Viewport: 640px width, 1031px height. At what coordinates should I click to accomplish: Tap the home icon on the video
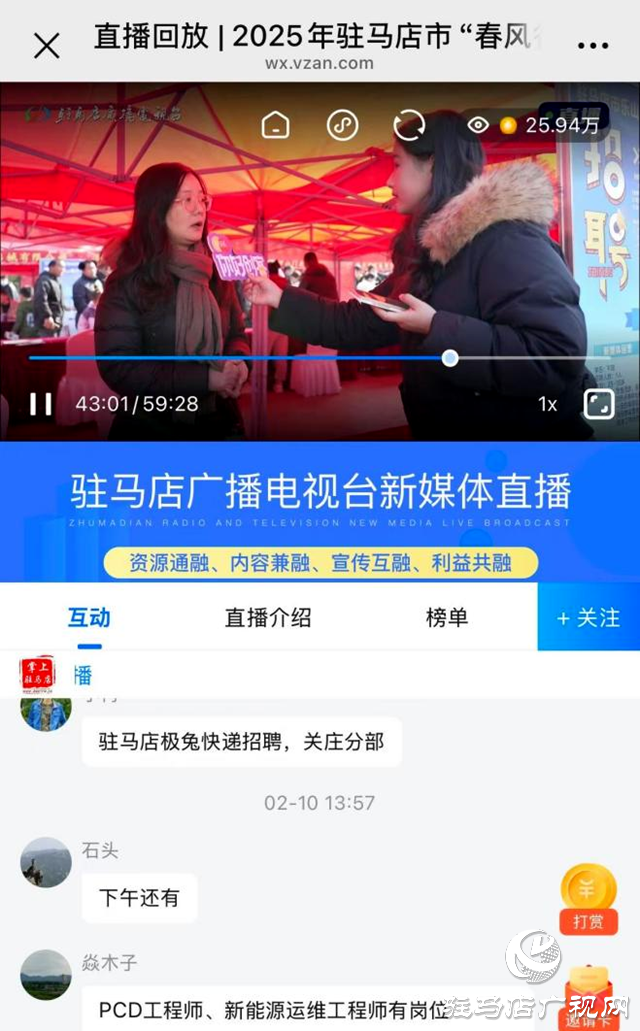(276, 125)
